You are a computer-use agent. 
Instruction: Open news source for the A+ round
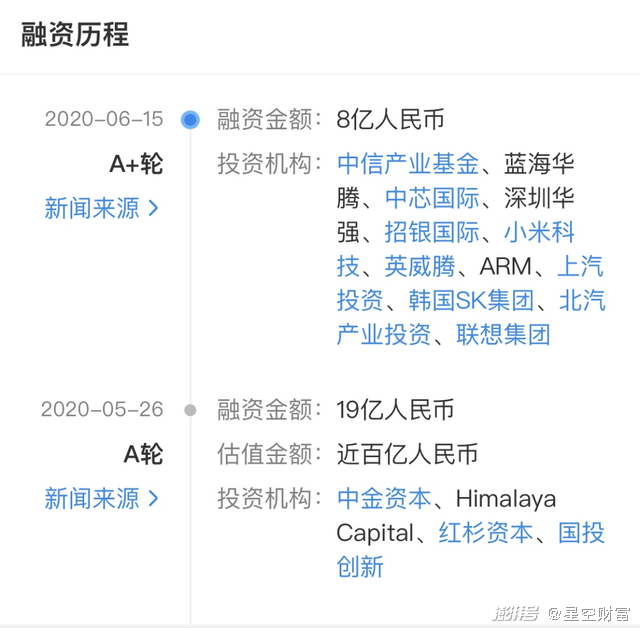coord(101,208)
